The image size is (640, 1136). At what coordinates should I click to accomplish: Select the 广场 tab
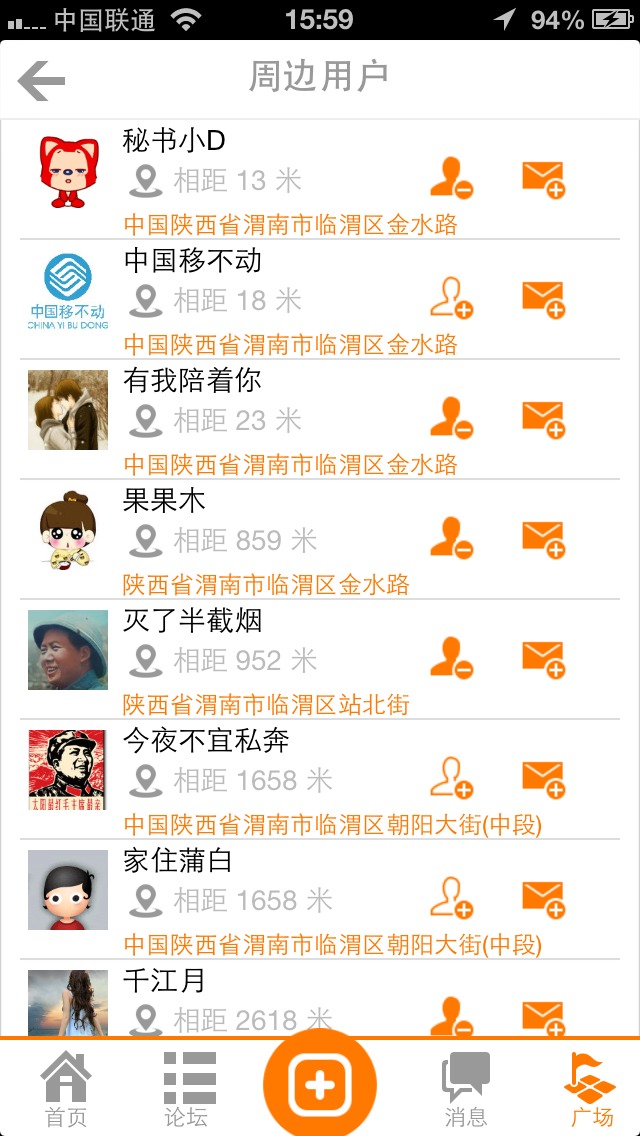590,1088
